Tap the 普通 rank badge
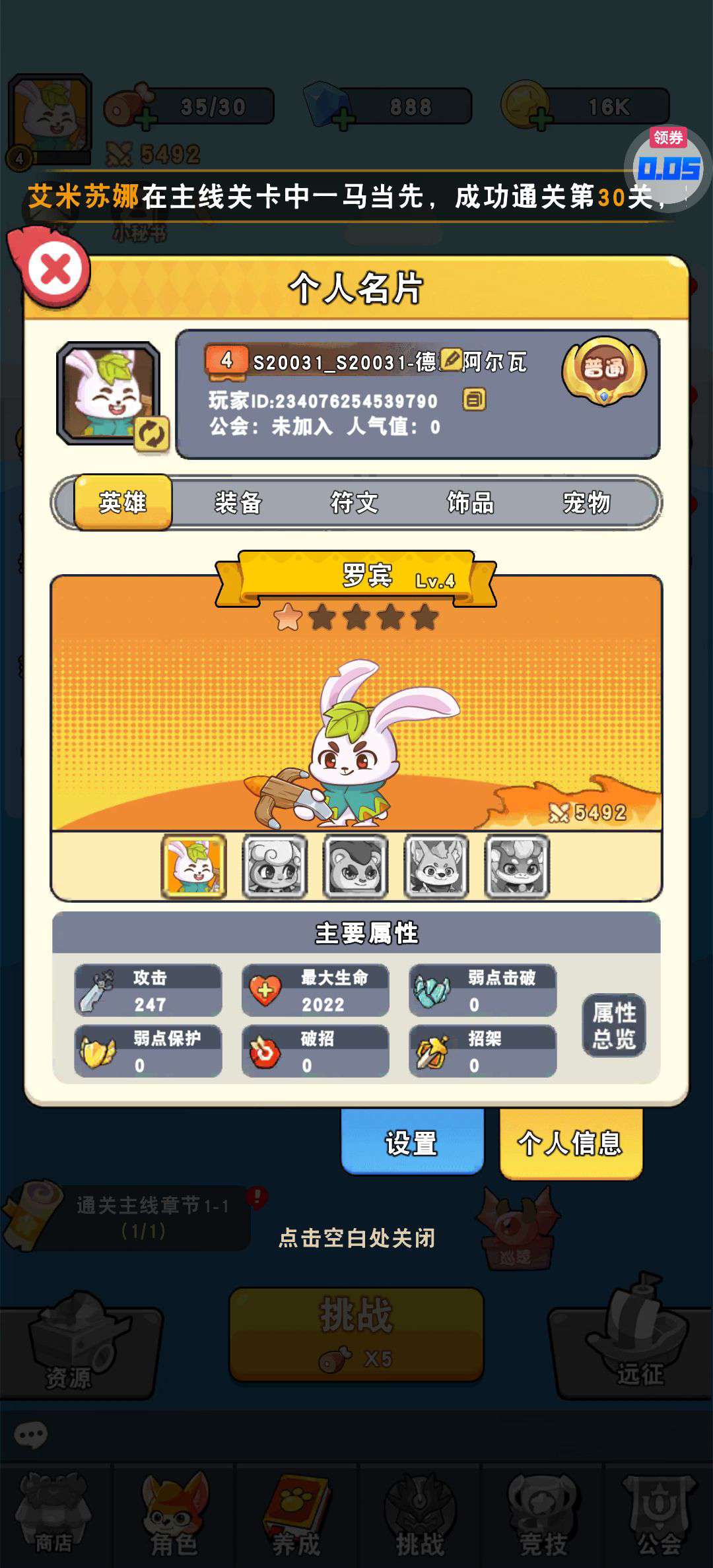713x1568 pixels. click(x=603, y=370)
